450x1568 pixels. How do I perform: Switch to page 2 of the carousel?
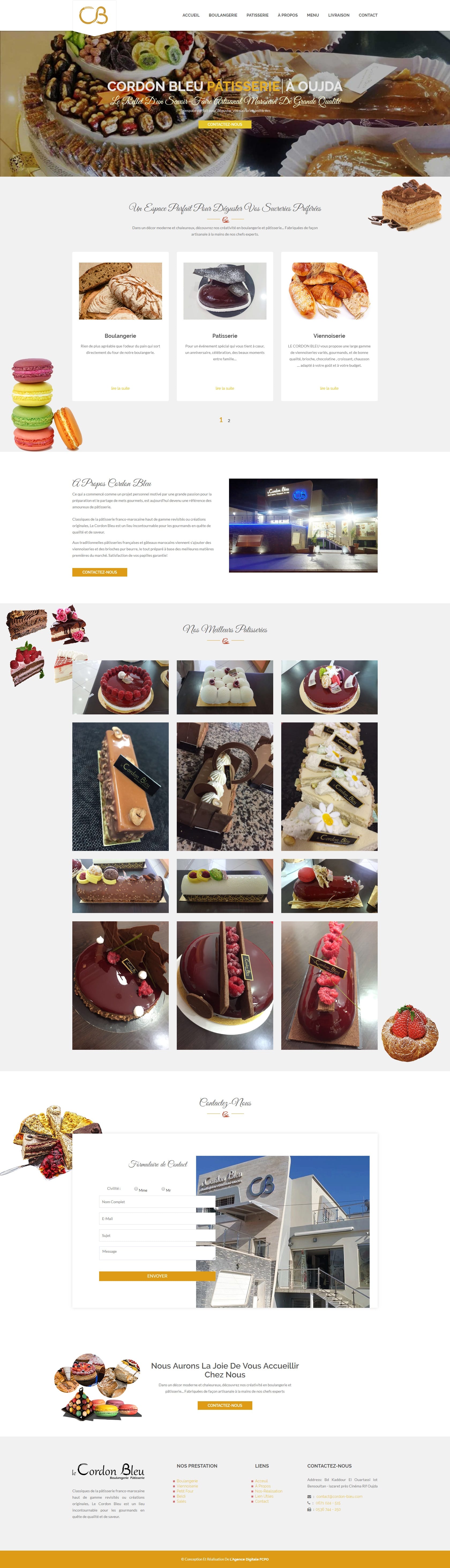coord(229,421)
